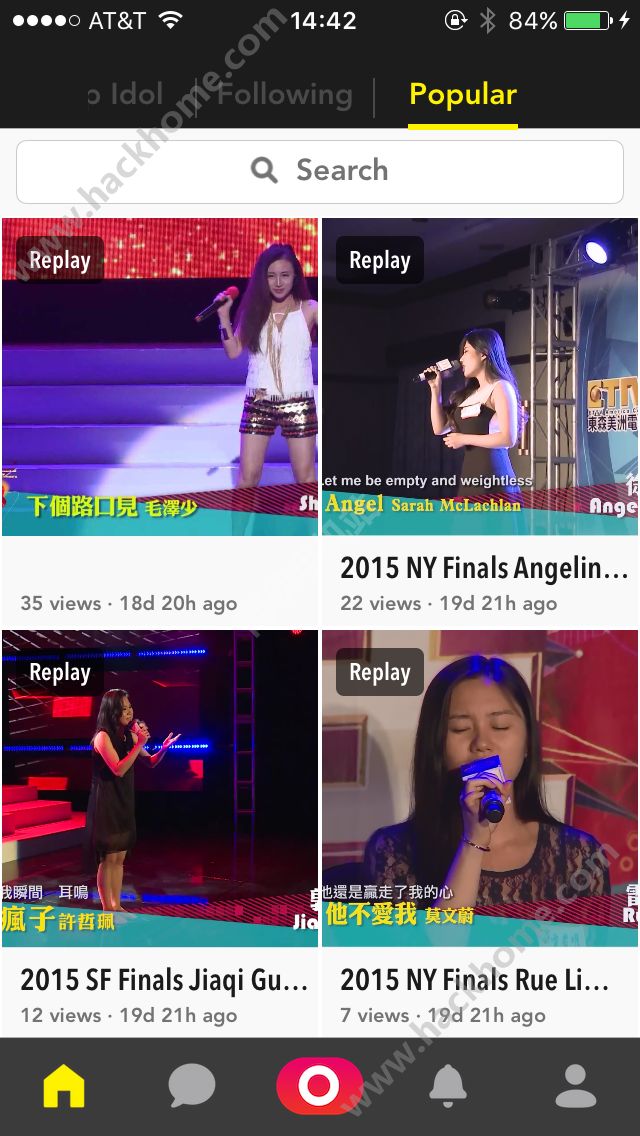Tap the Search field
The width and height of the screenshot is (640, 1136).
pyautogui.click(x=320, y=171)
